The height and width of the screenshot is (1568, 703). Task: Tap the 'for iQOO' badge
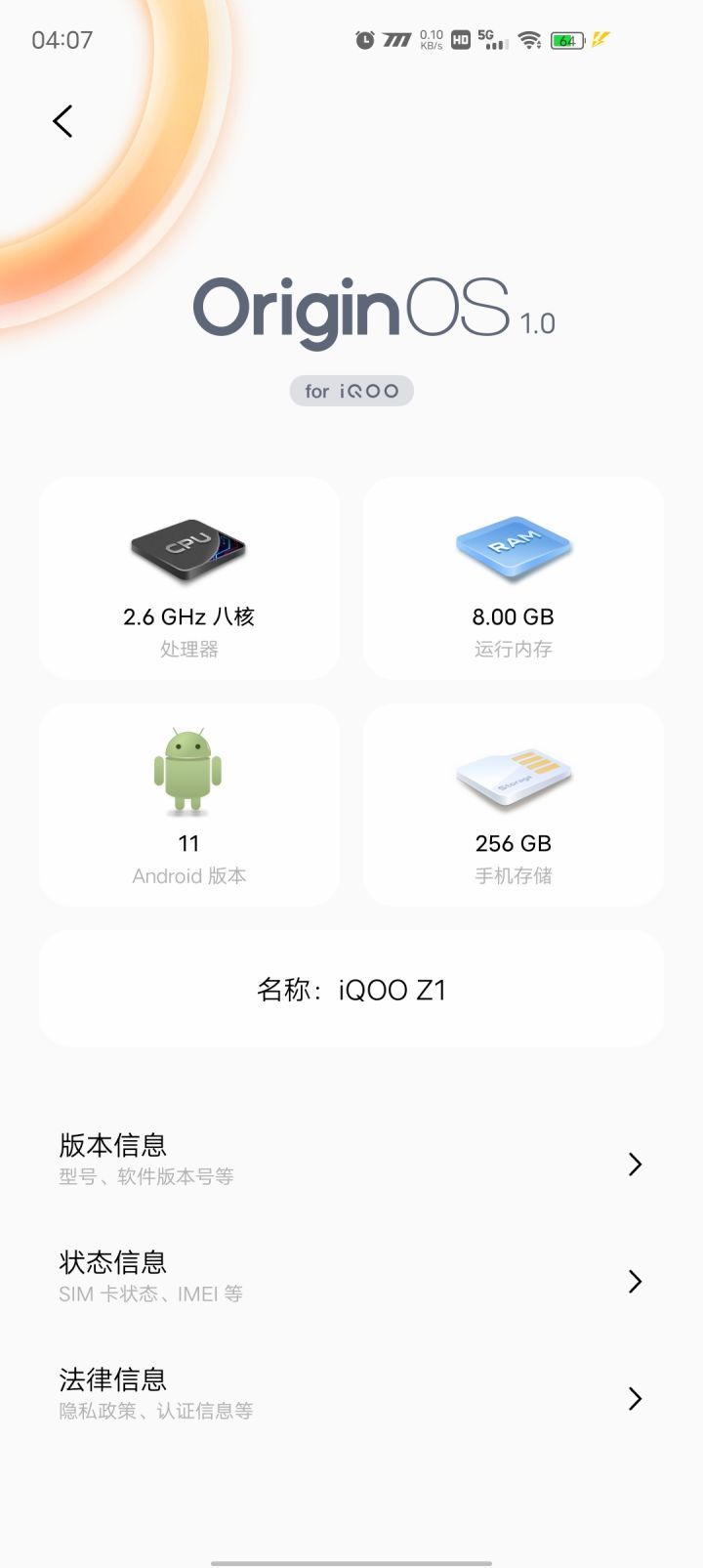(351, 390)
